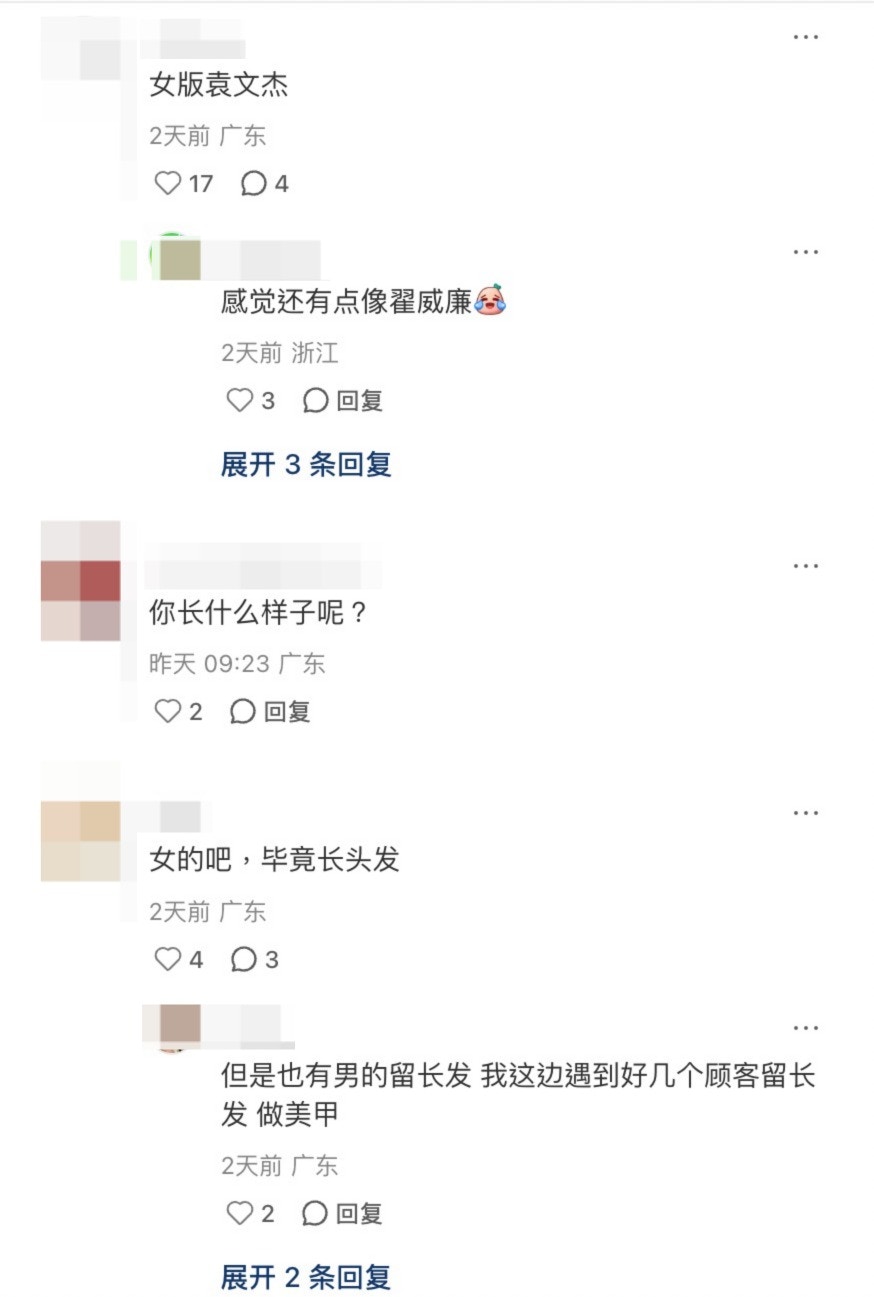Viewport: 874px width, 1297px height.
Task: Open avatar of 你长什么样子呢？ commenter
Action: click(x=80, y=581)
